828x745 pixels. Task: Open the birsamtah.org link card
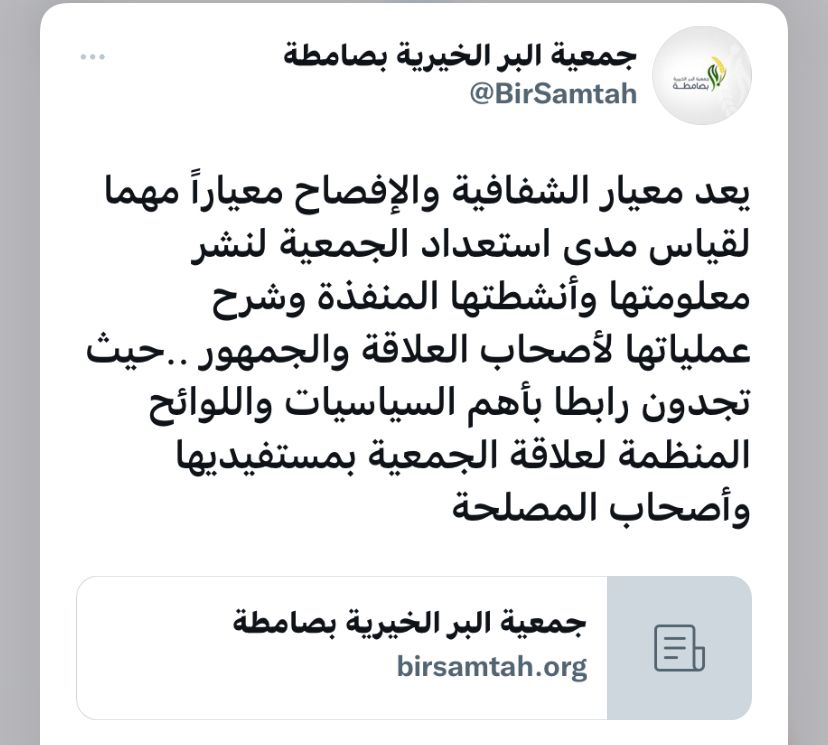[413, 647]
